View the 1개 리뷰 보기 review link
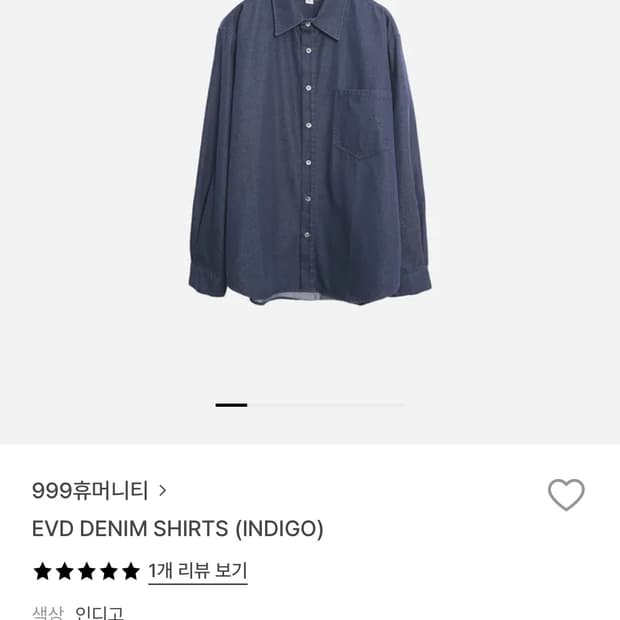Image resolution: width=620 pixels, height=620 pixels. pyautogui.click(x=198, y=571)
